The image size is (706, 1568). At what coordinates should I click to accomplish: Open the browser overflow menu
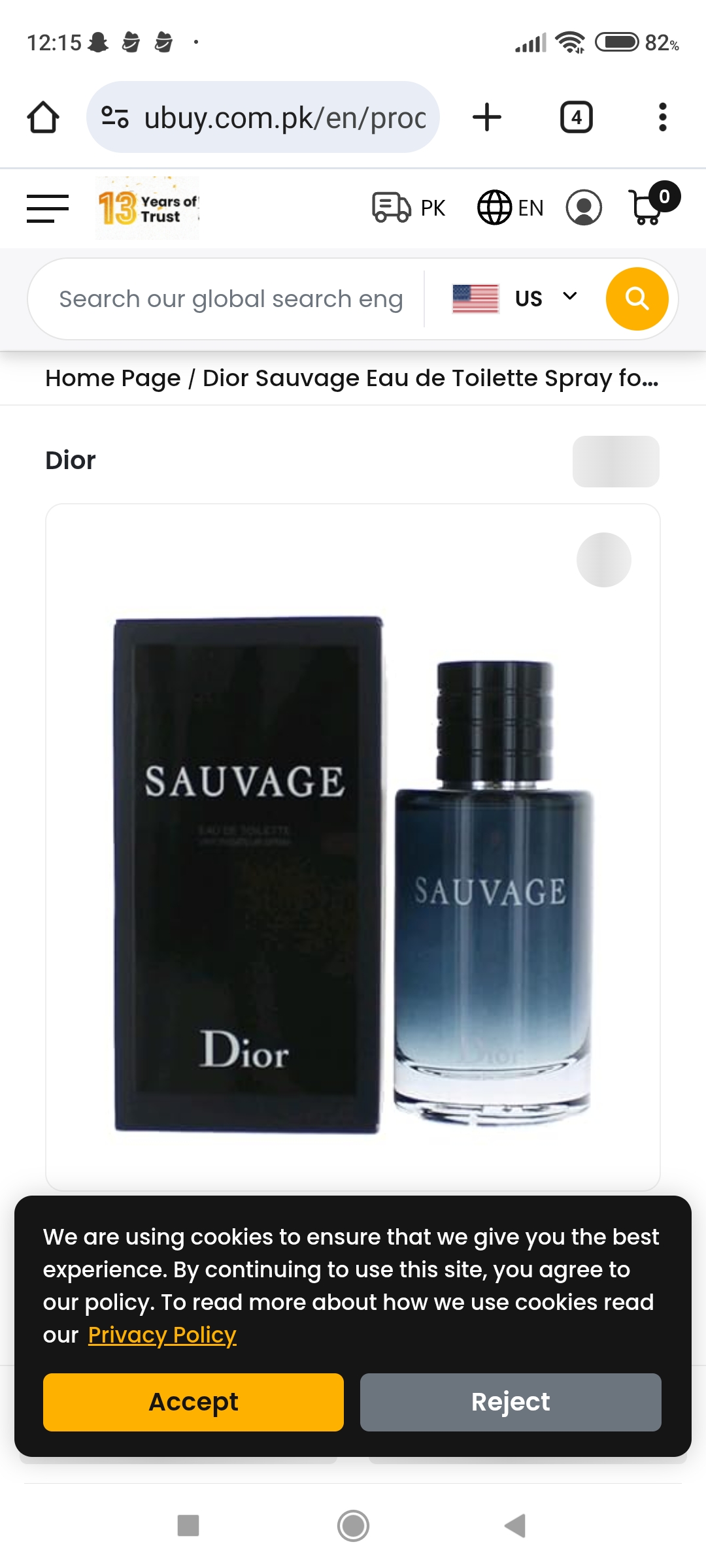pyautogui.click(x=662, y=118)
